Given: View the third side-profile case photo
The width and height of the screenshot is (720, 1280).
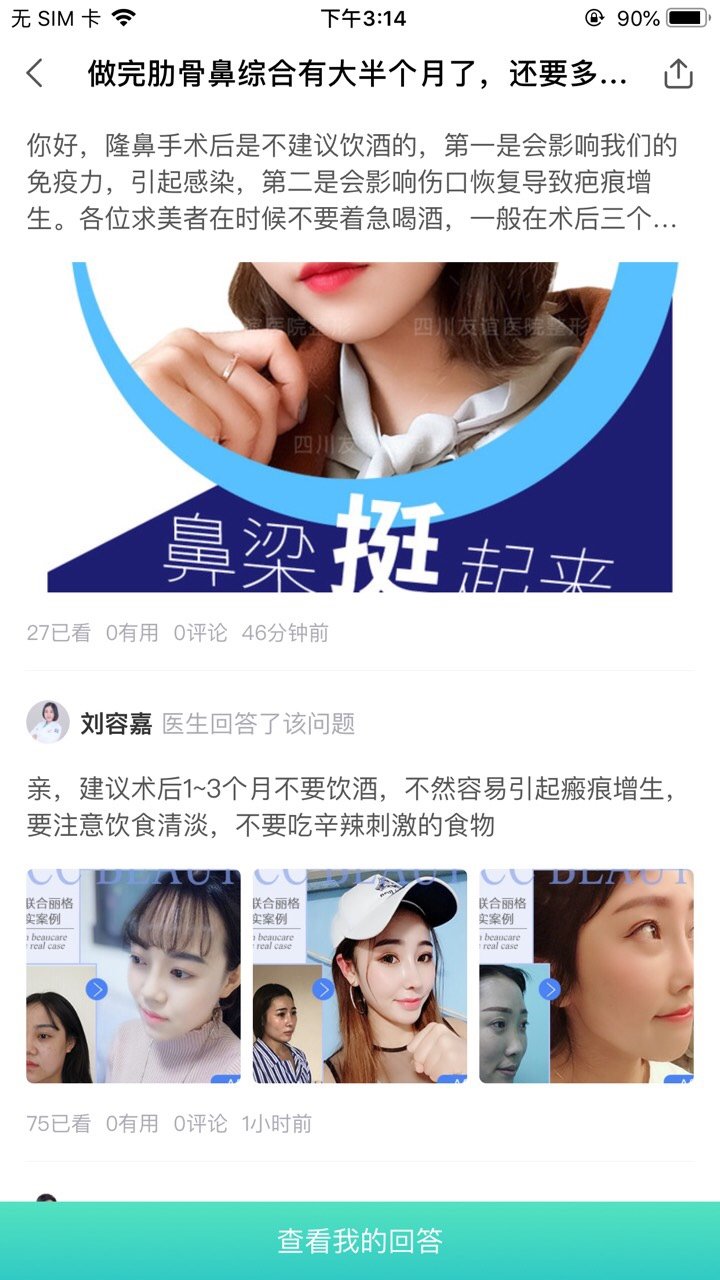Looking at the screenshot, I should (586, 976).
